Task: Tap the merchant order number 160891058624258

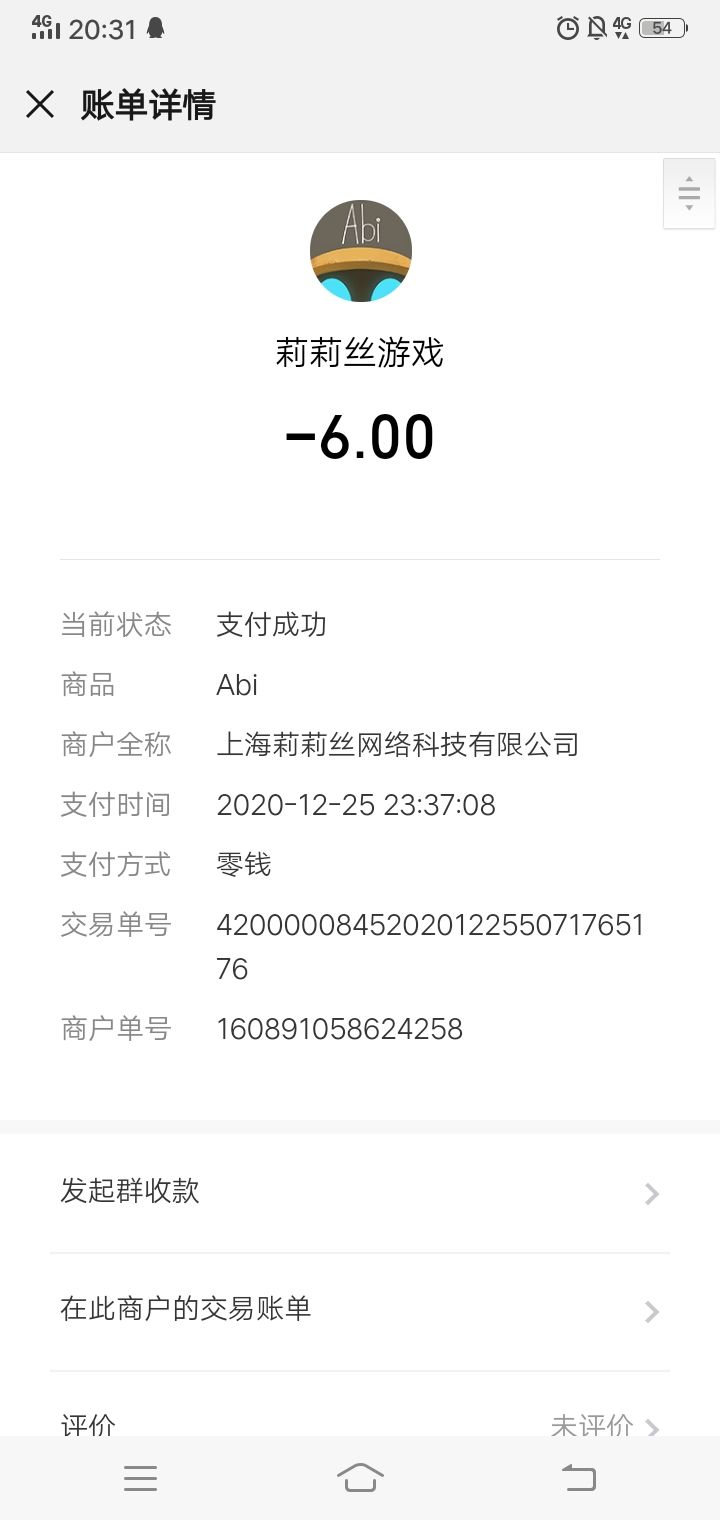Action: tap(340, 1028)
